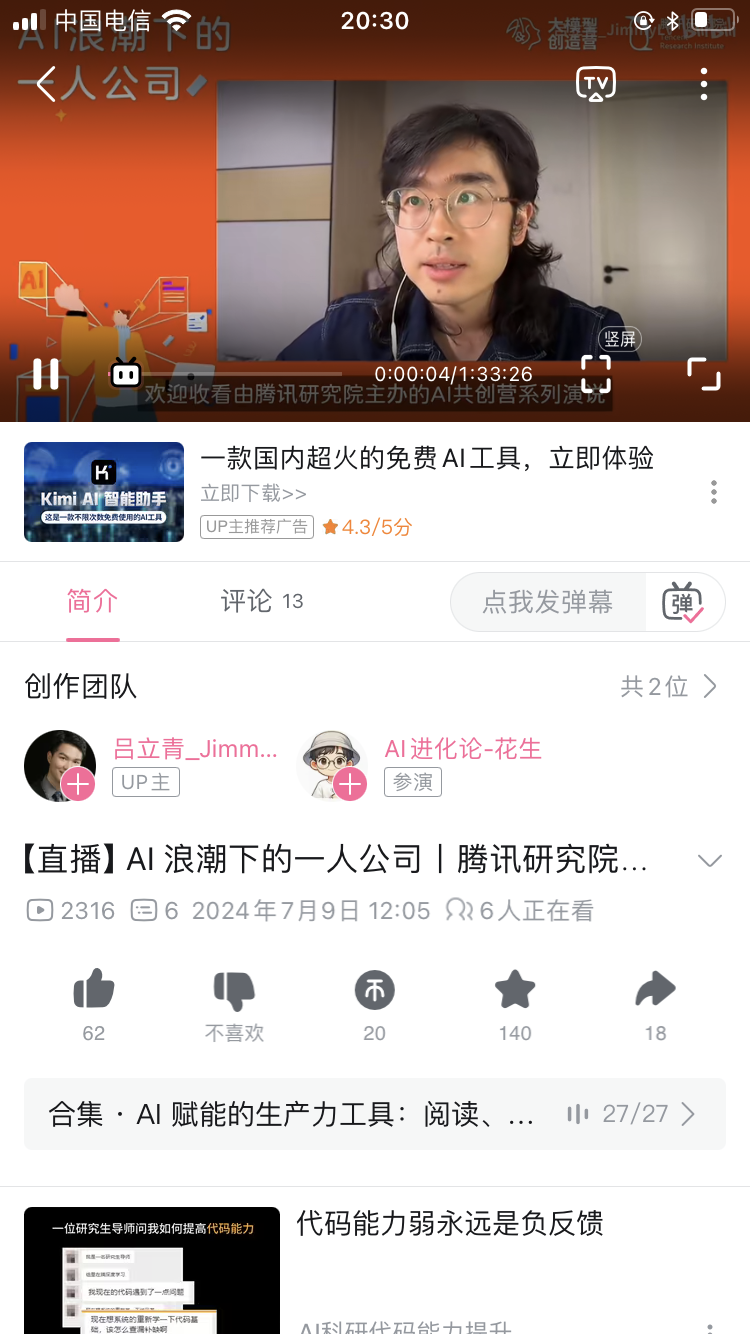The height and width of the screenshot is (1334, 750).
Task: Toggle the danmaku display icon in player
Action: coord(125,374)
